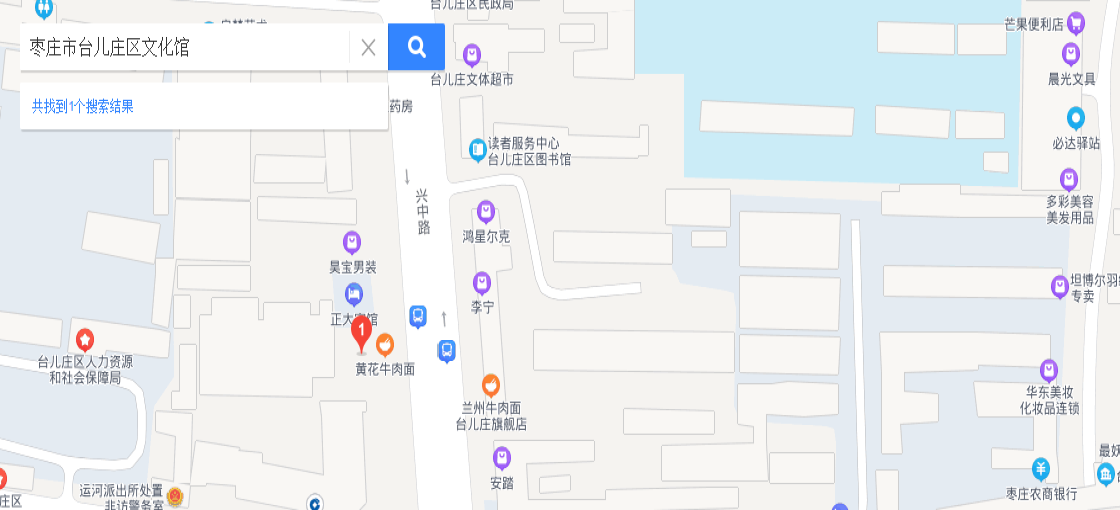Tap the search field showing 枣庄市台儿庄区文化馆
Viewport: 1120px width, 510px height.
coord(185,47)
